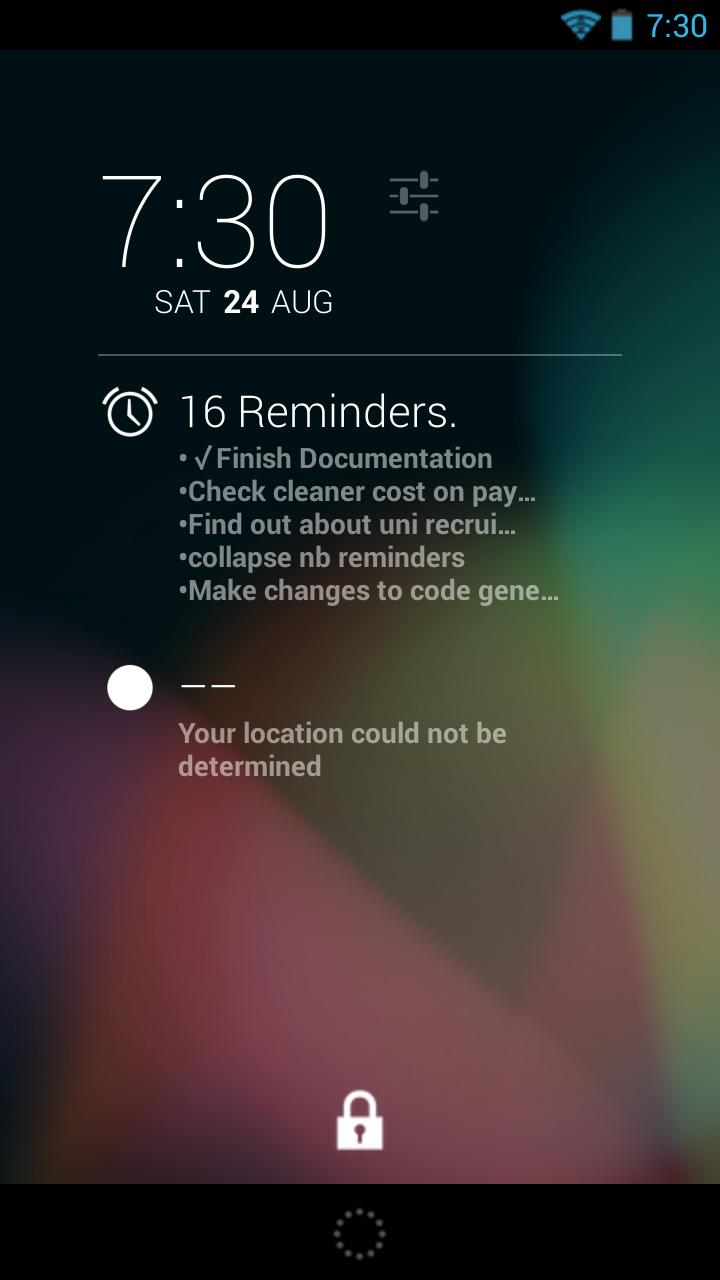Expand the truncated Make changes reminder
The image size is (720, 1280).
pos(370,590)
